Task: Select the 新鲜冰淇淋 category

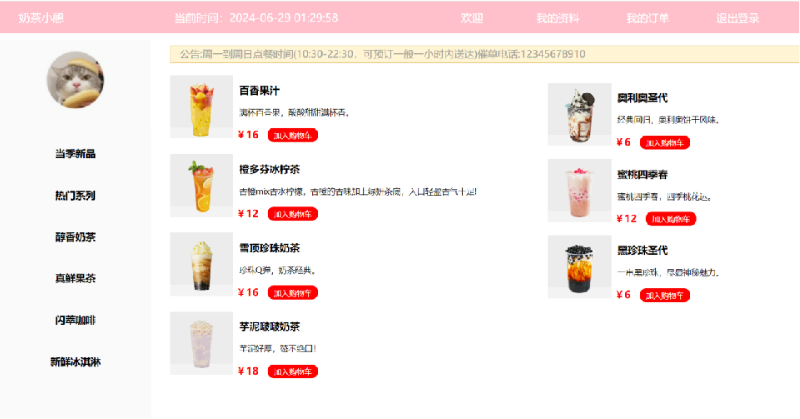Action: pyautogui.click(x=75, y=362)
